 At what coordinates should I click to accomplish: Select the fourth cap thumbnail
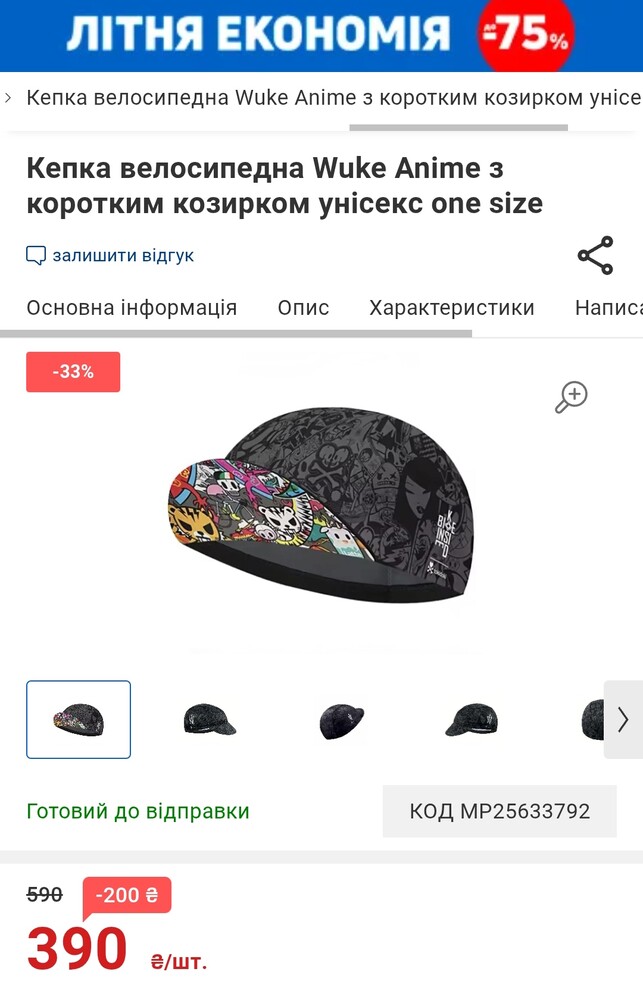pyautogui.click(x=471, y=719)
